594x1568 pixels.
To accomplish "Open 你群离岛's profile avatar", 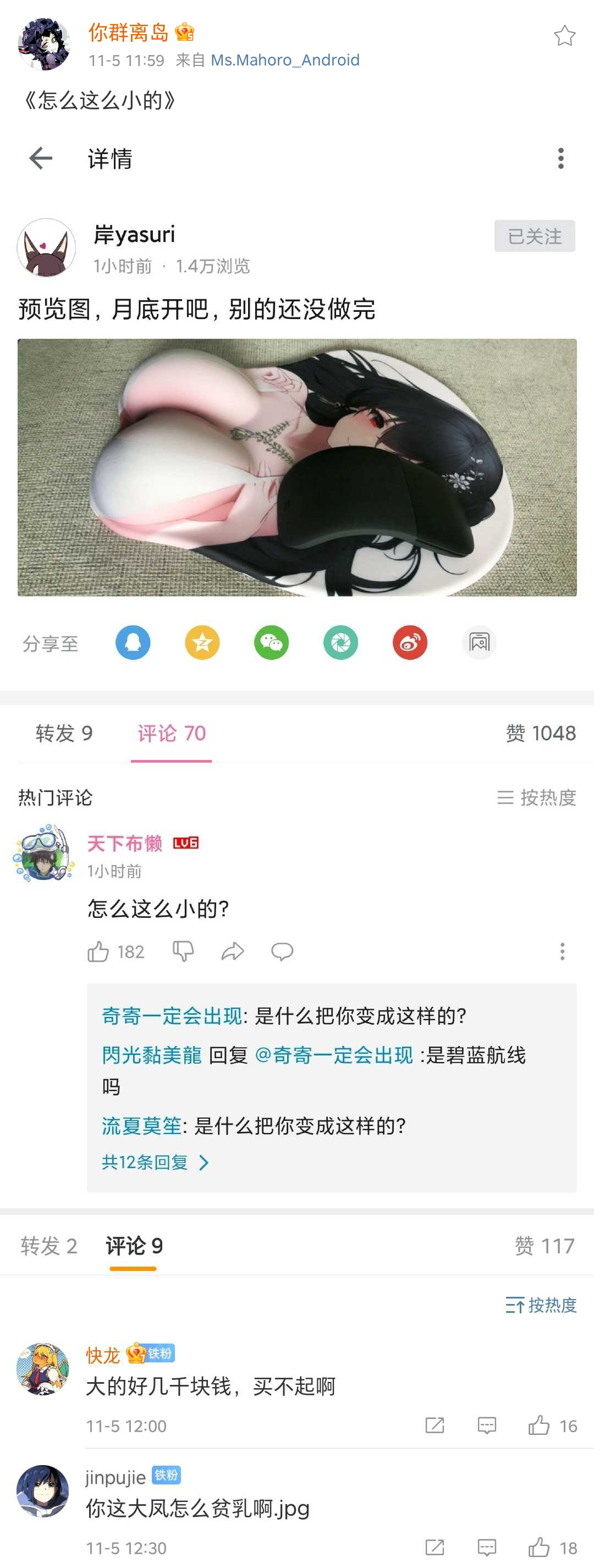I will click(x=44, y=44).
